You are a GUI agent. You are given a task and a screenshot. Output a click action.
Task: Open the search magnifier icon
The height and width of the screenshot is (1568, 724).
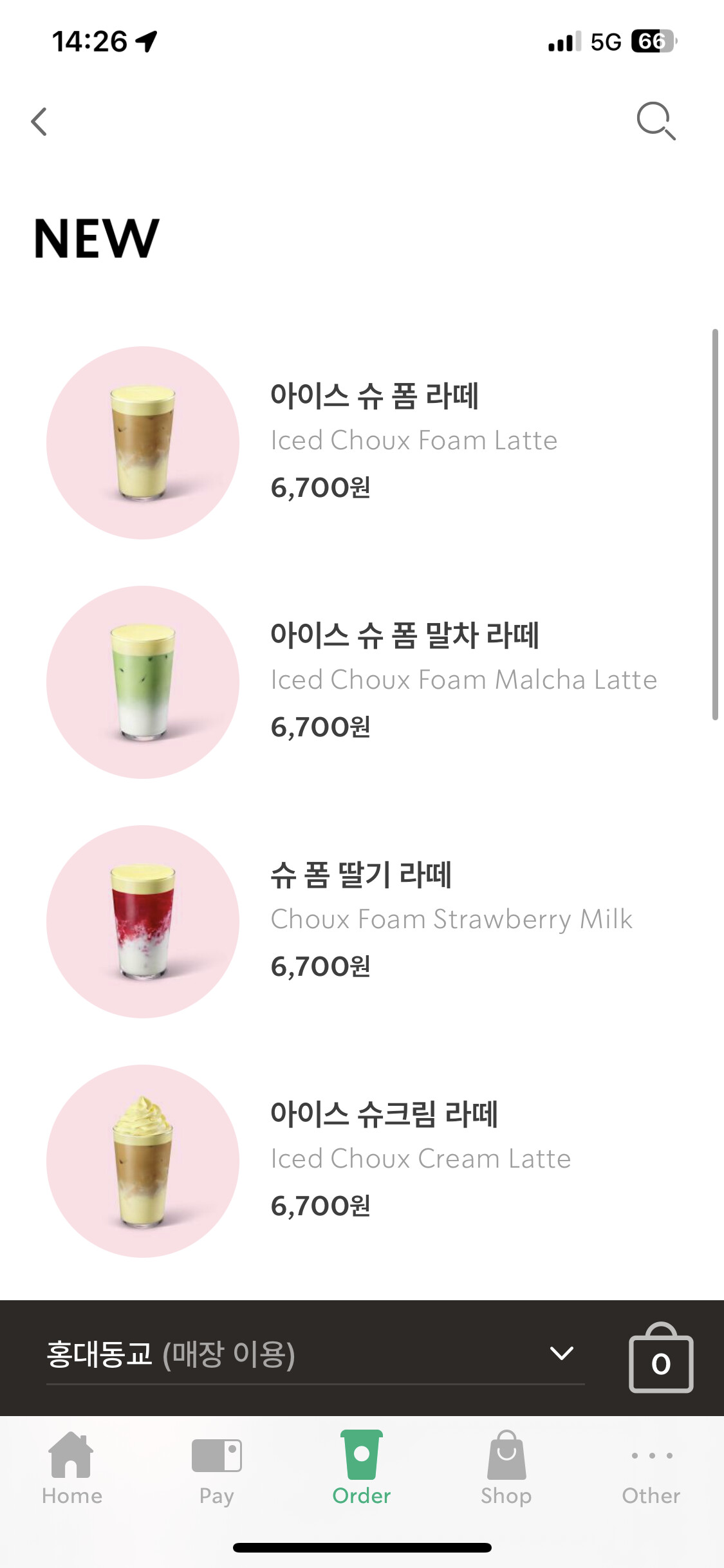(x=656, y=120)
